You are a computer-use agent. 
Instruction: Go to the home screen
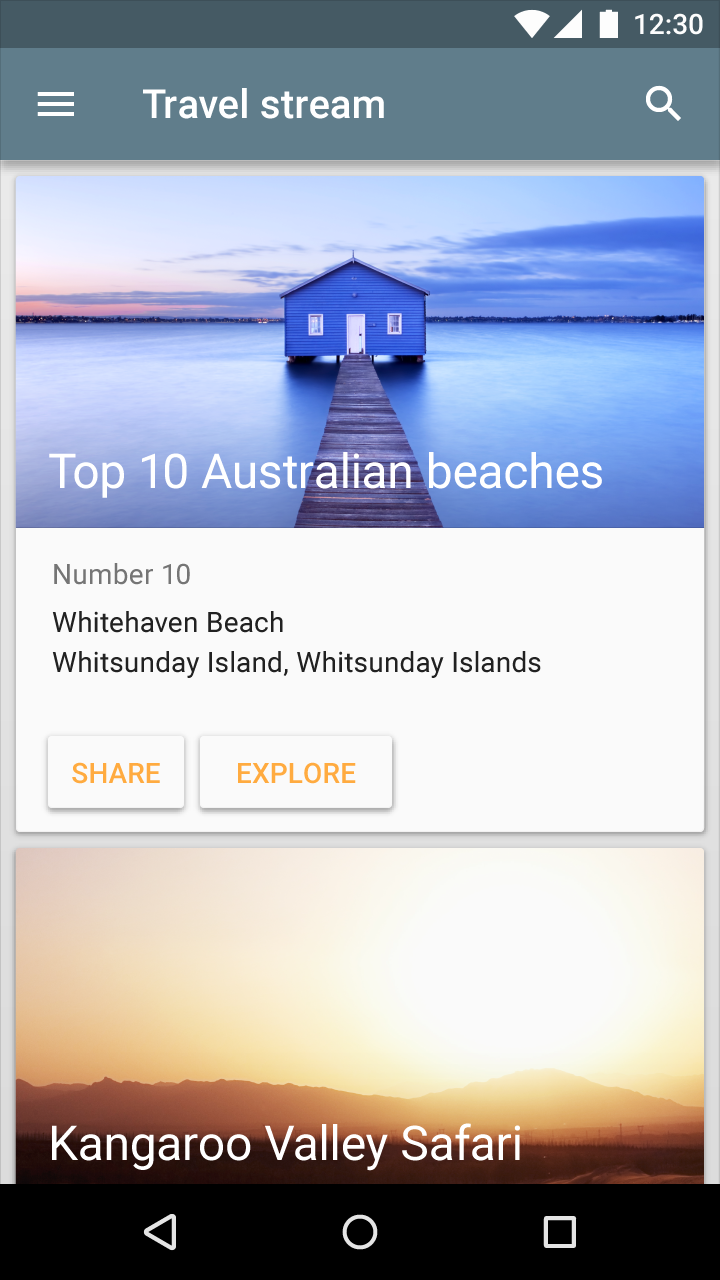(360, 1232)
